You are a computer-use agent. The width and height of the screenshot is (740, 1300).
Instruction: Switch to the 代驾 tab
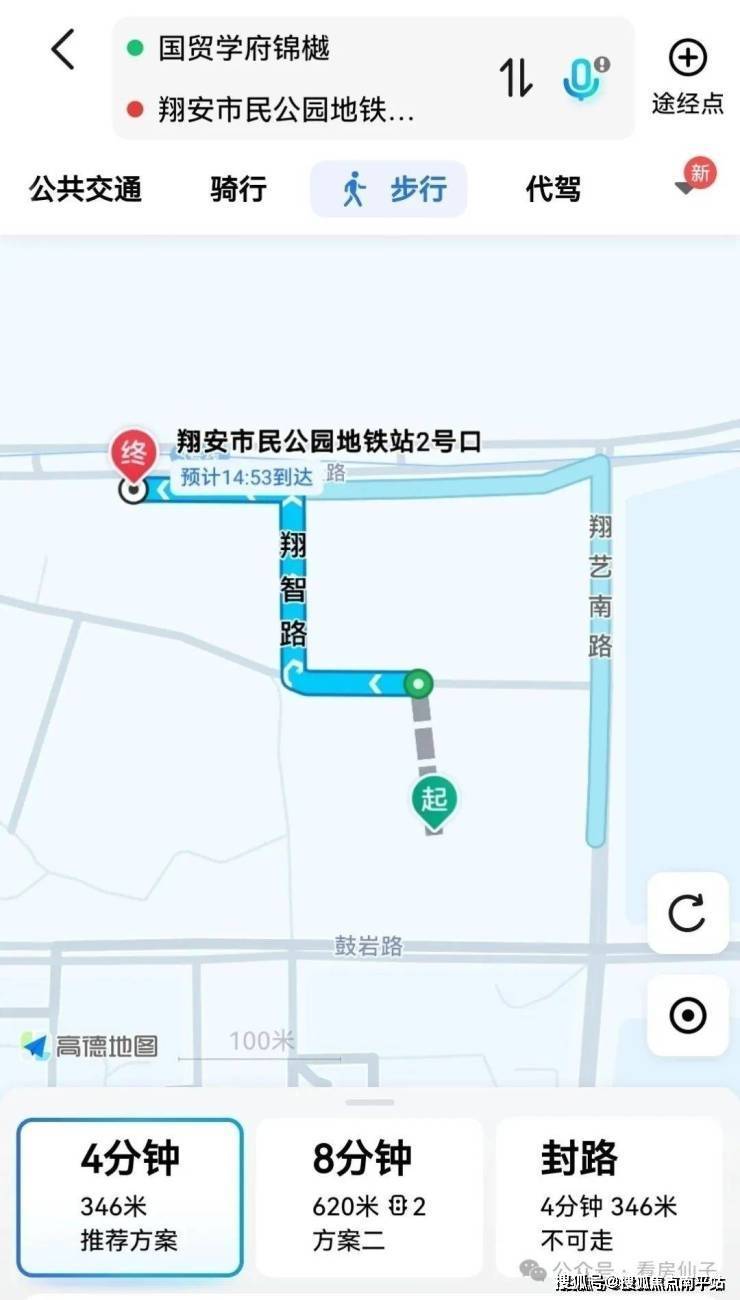[553, 189]
